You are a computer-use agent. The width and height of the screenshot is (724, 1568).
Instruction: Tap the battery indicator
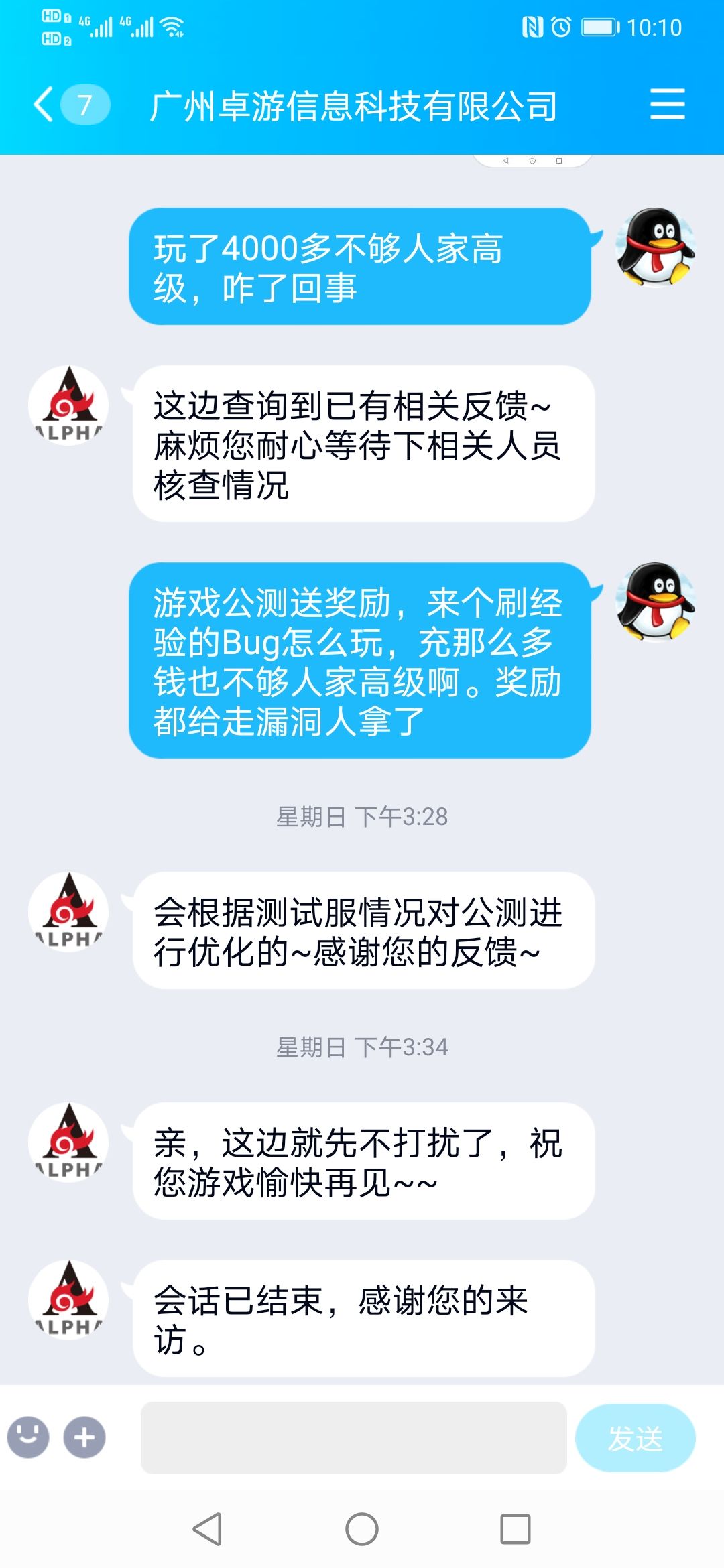point(599,27)
